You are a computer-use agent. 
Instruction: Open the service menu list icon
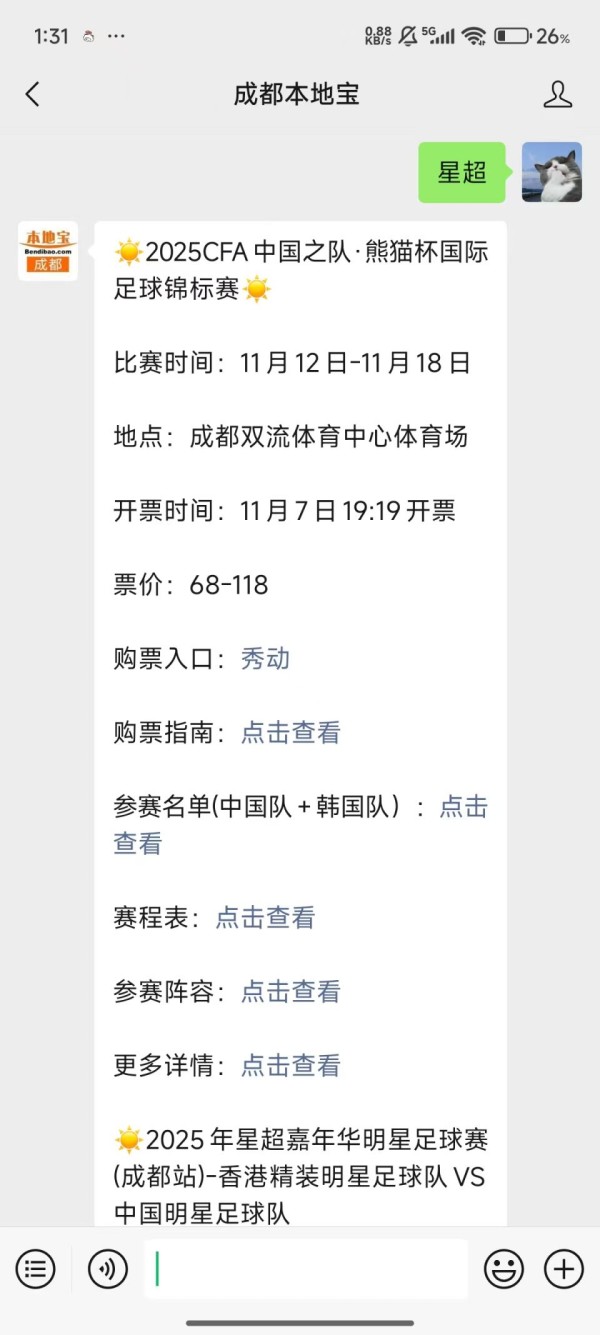click(36, 1269)
